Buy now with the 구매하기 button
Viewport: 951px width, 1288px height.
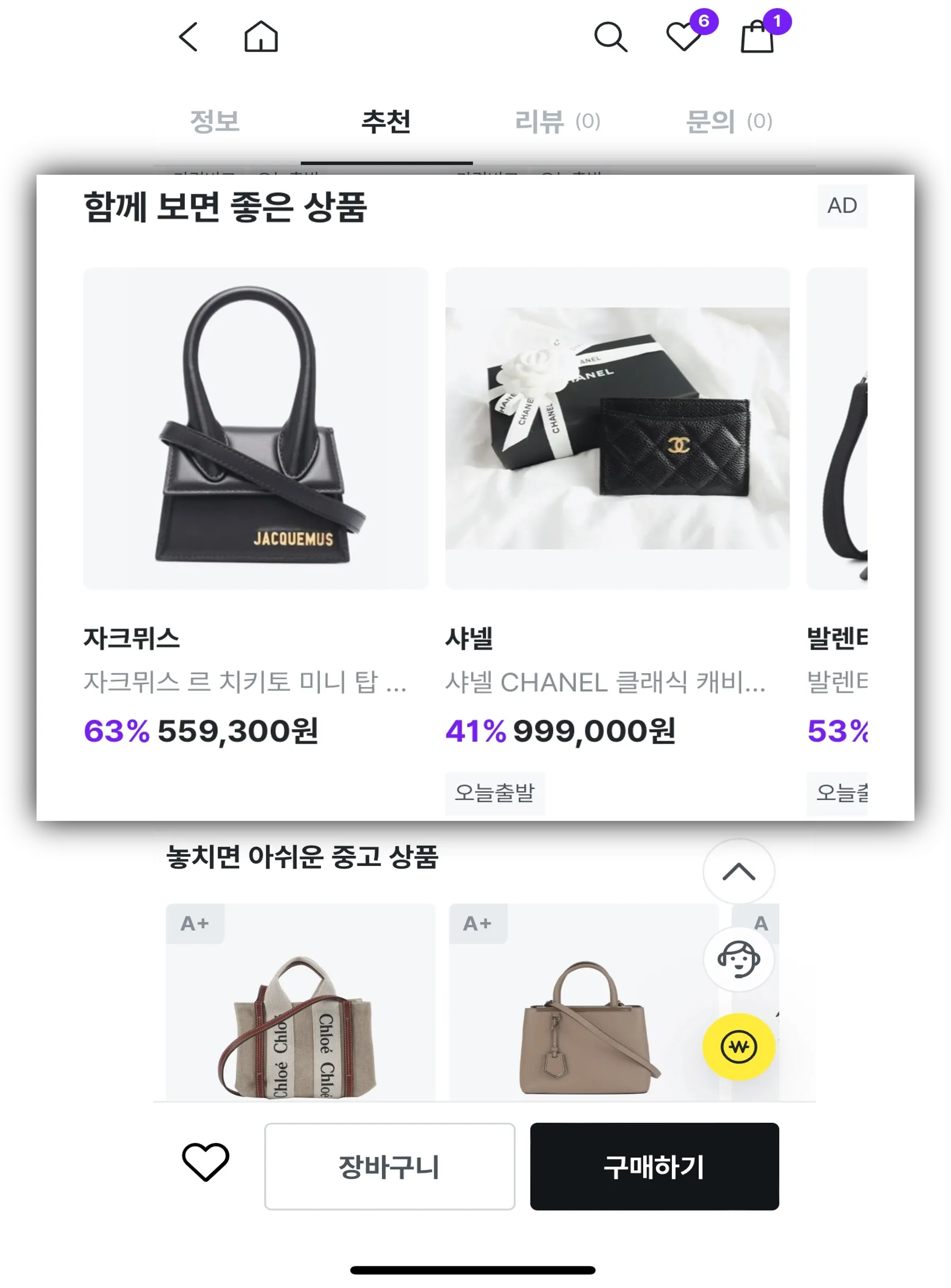pyautogui.click(x=654, y=1167)
